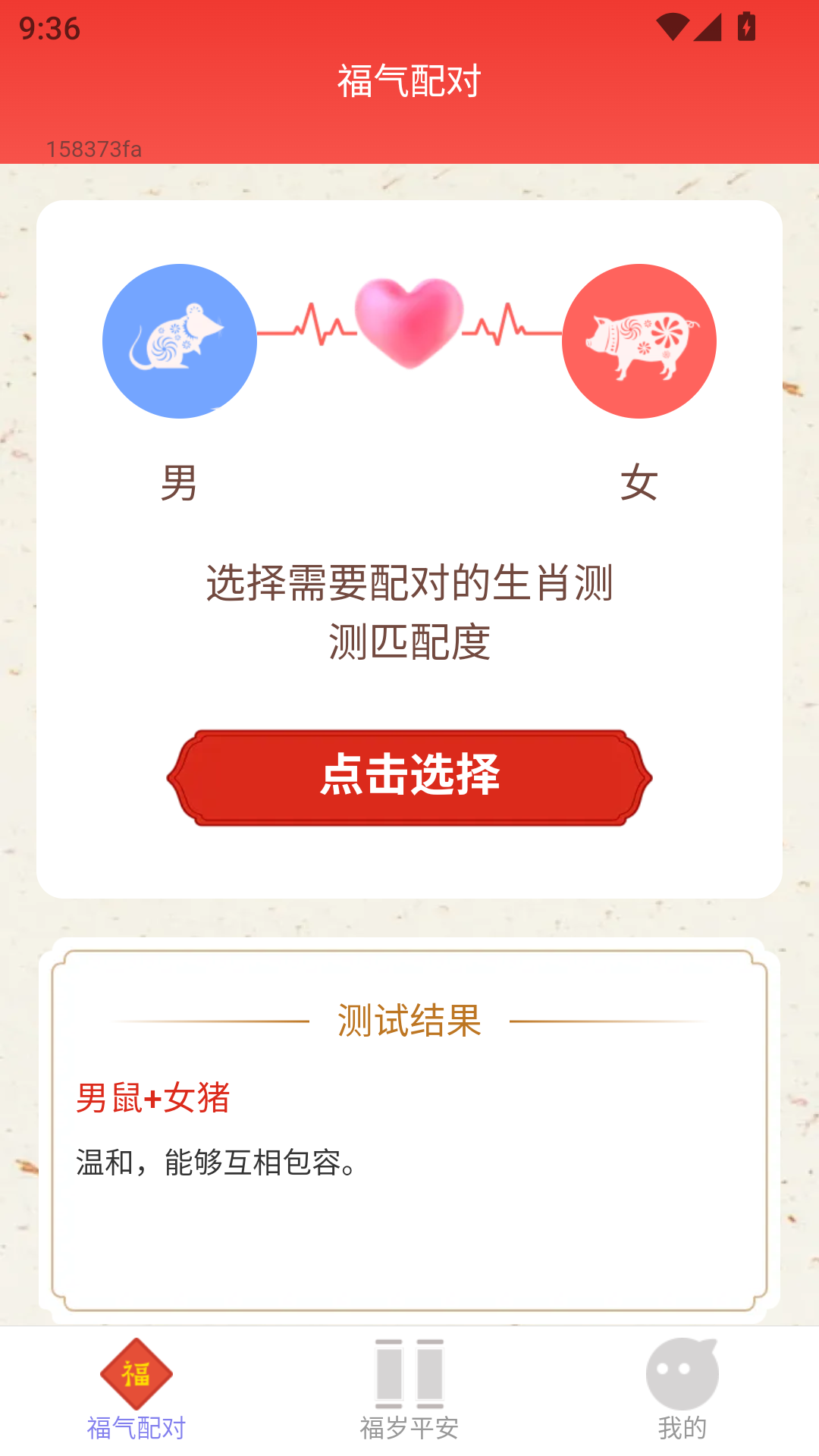Open the 我的 profile icon at bottom right
819x1456 pixels.
[682, 1375]
